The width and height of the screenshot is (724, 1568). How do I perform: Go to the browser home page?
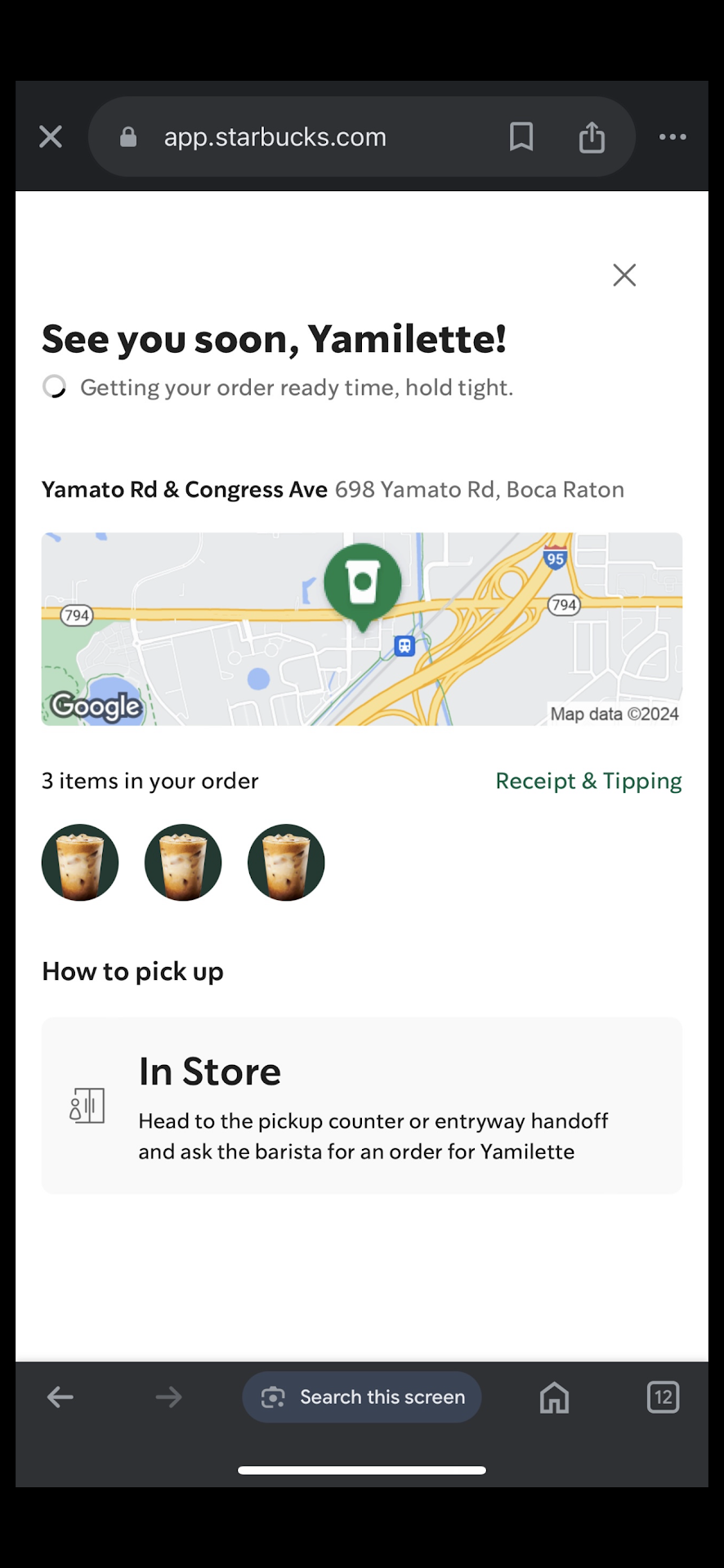(x=554, y=1397)
